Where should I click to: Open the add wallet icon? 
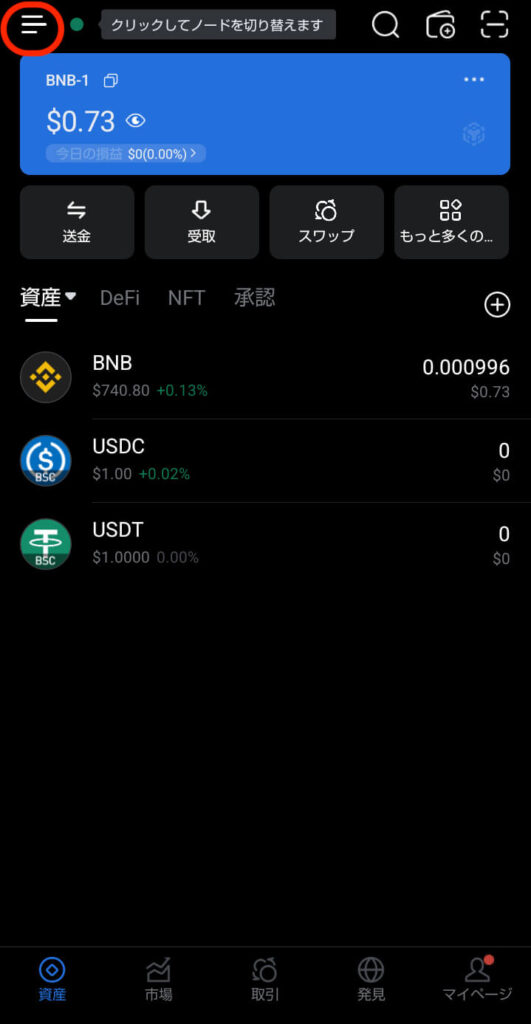point(440,25)
